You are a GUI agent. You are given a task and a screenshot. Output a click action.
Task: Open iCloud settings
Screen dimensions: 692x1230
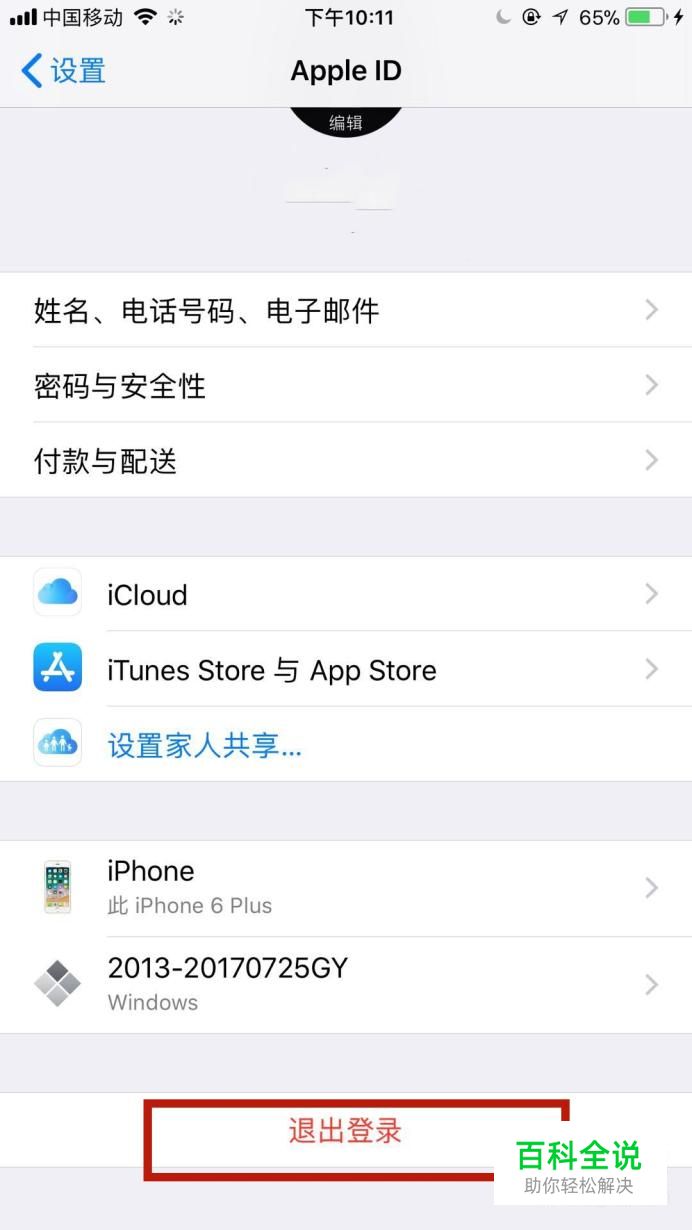click(x=346, y=594)
